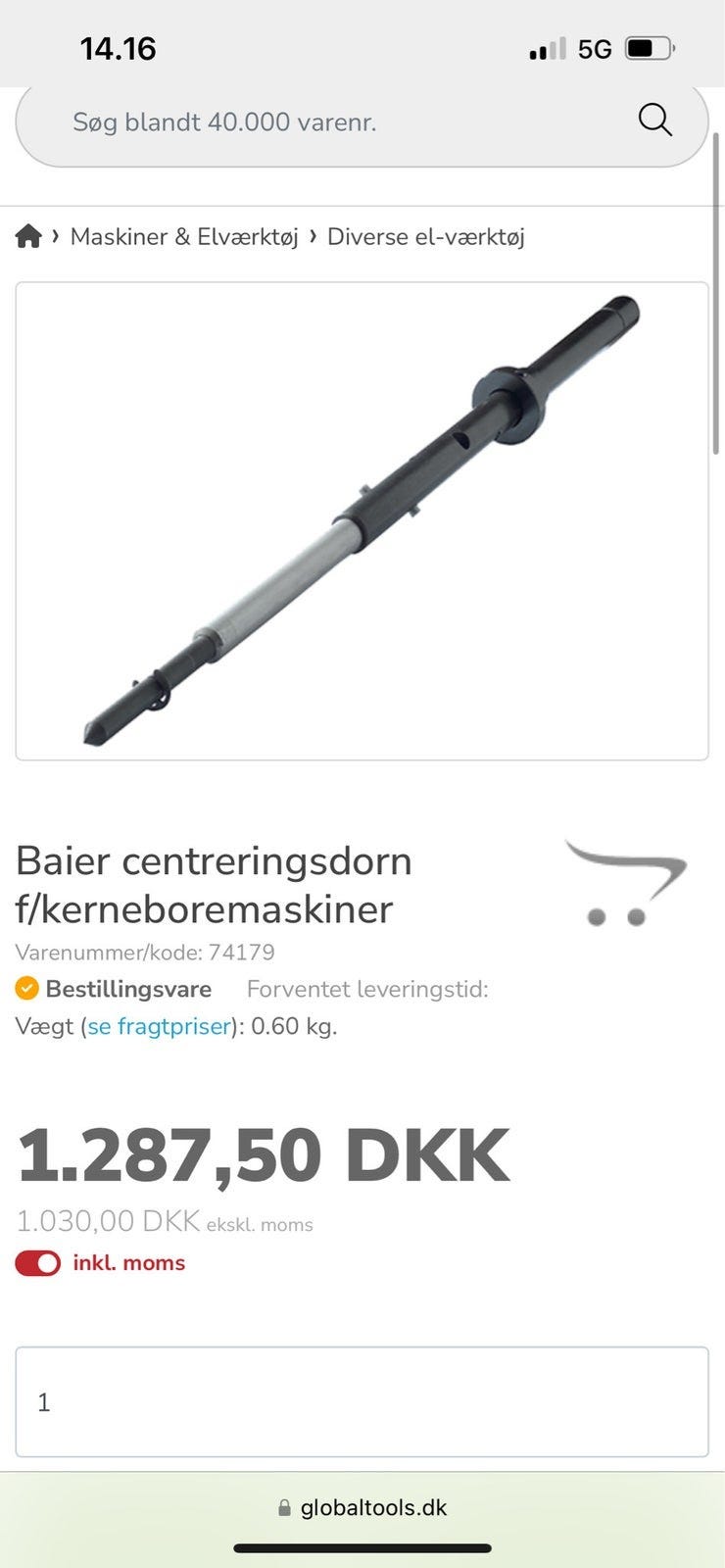This screenshot has height=1568, width=725.
Task: Click the centreringsdorn product image
Action: click(x=362, y=519)
